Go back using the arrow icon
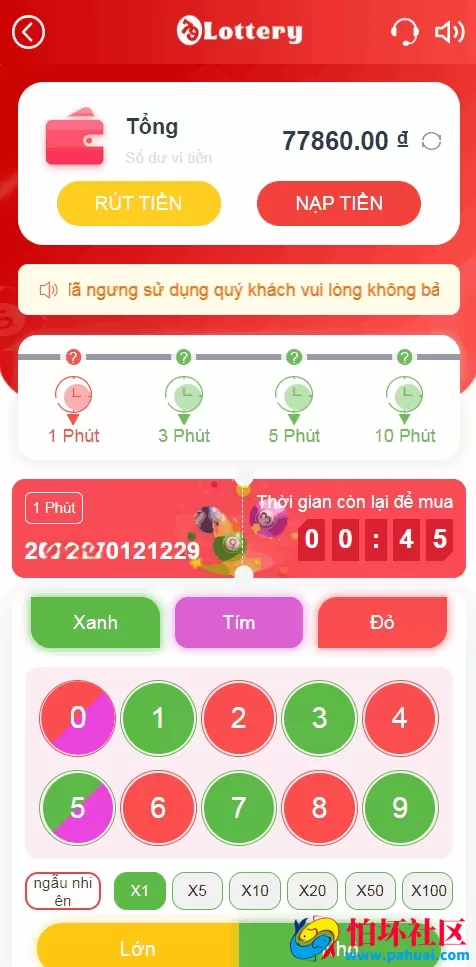Image resolution: width=476 pixels, height=967 pixels. [28, 31]
